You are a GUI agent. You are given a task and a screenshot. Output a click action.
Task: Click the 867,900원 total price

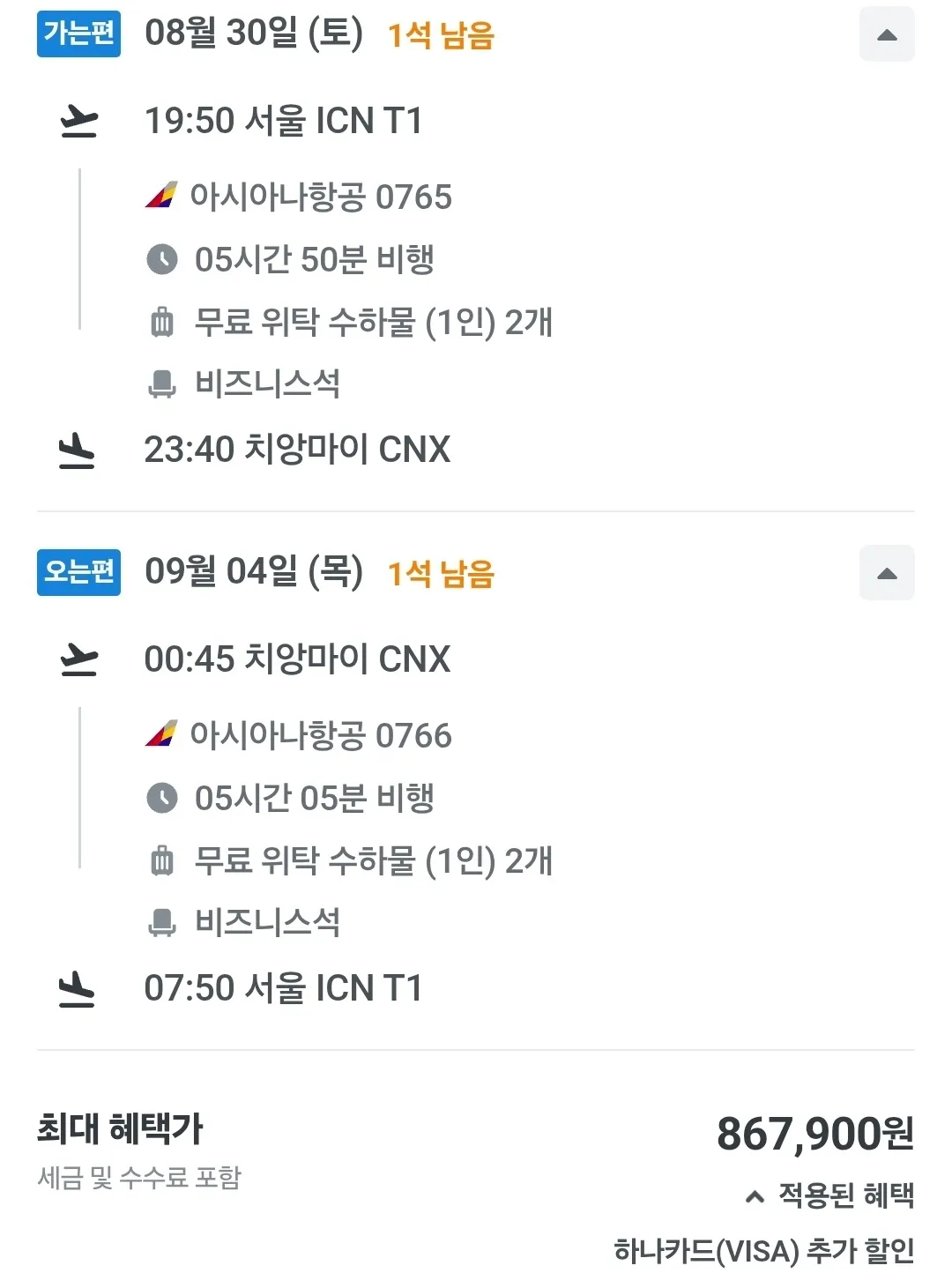click(815, 1135)
